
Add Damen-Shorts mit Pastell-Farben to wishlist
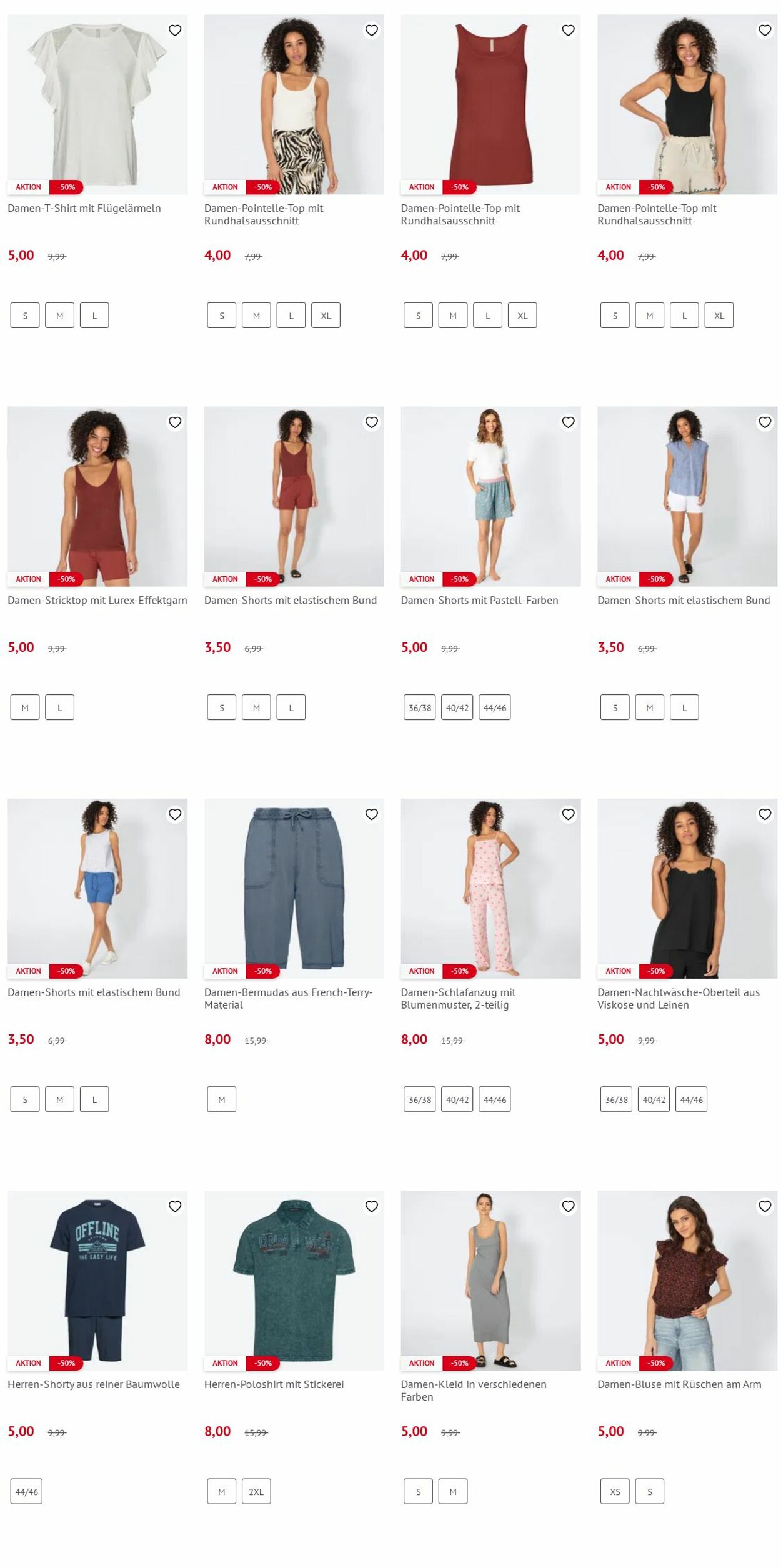(x=568, y=422)
